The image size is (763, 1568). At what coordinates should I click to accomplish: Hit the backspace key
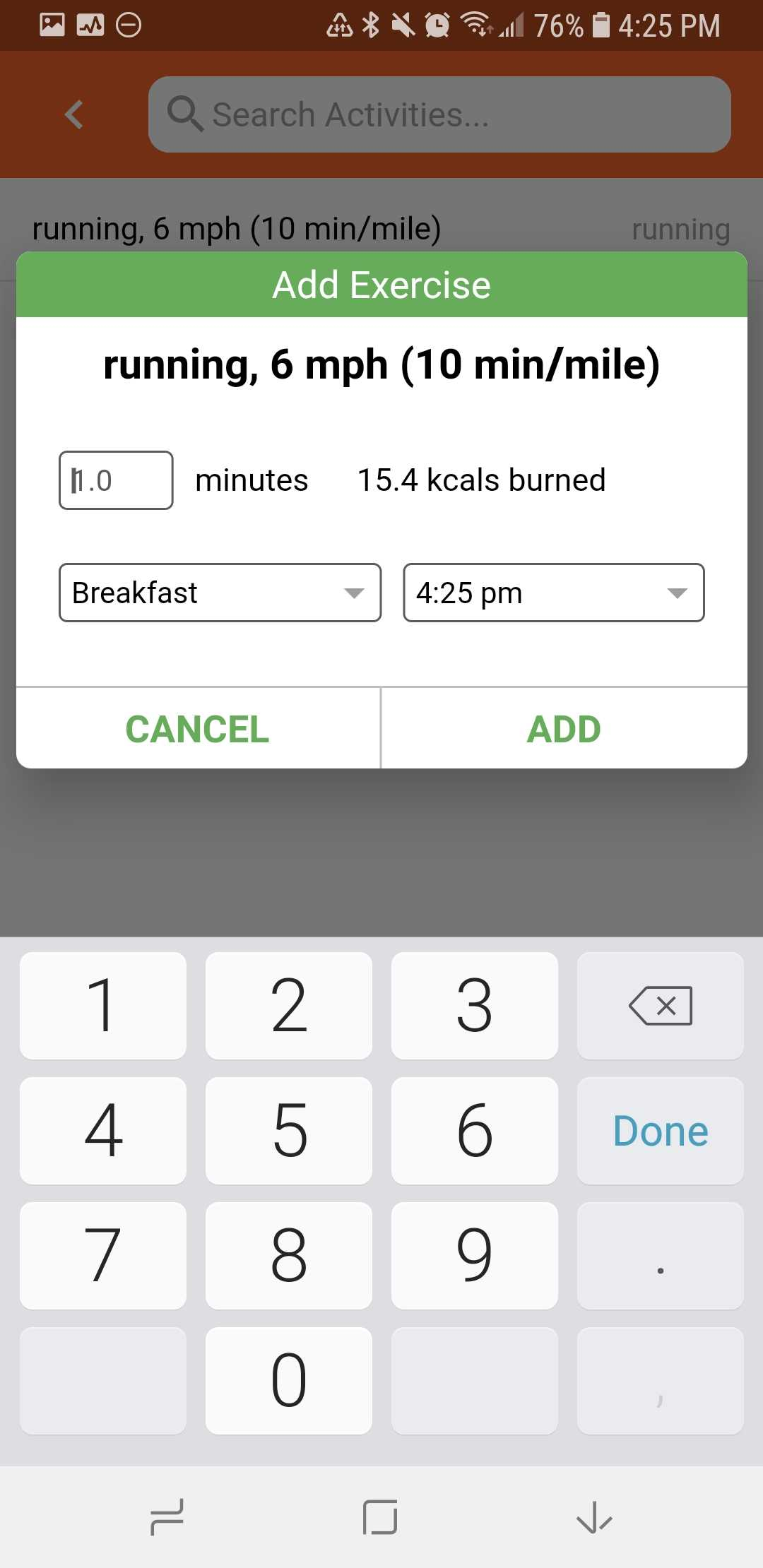click(x=660, y=1005)
